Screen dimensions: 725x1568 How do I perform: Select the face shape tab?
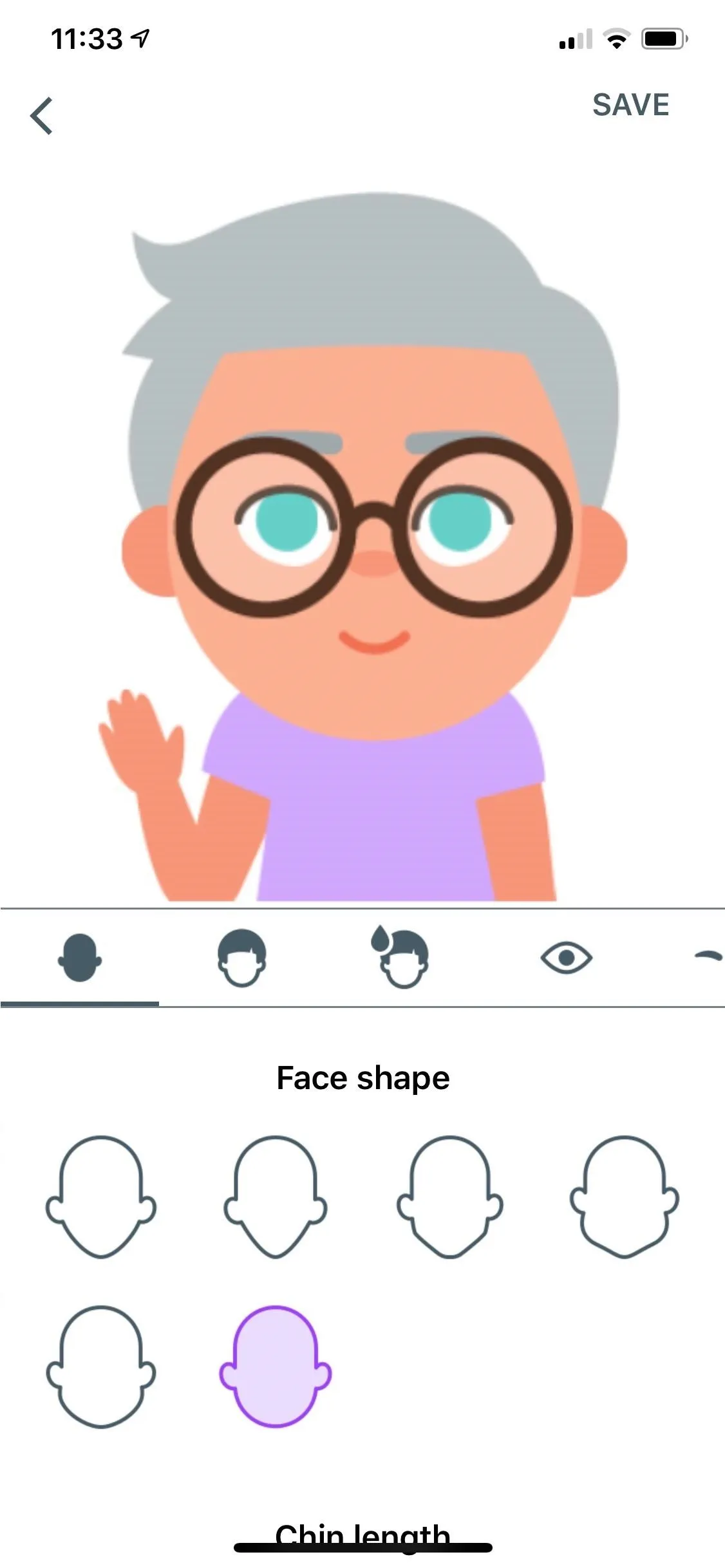point(79,958)
